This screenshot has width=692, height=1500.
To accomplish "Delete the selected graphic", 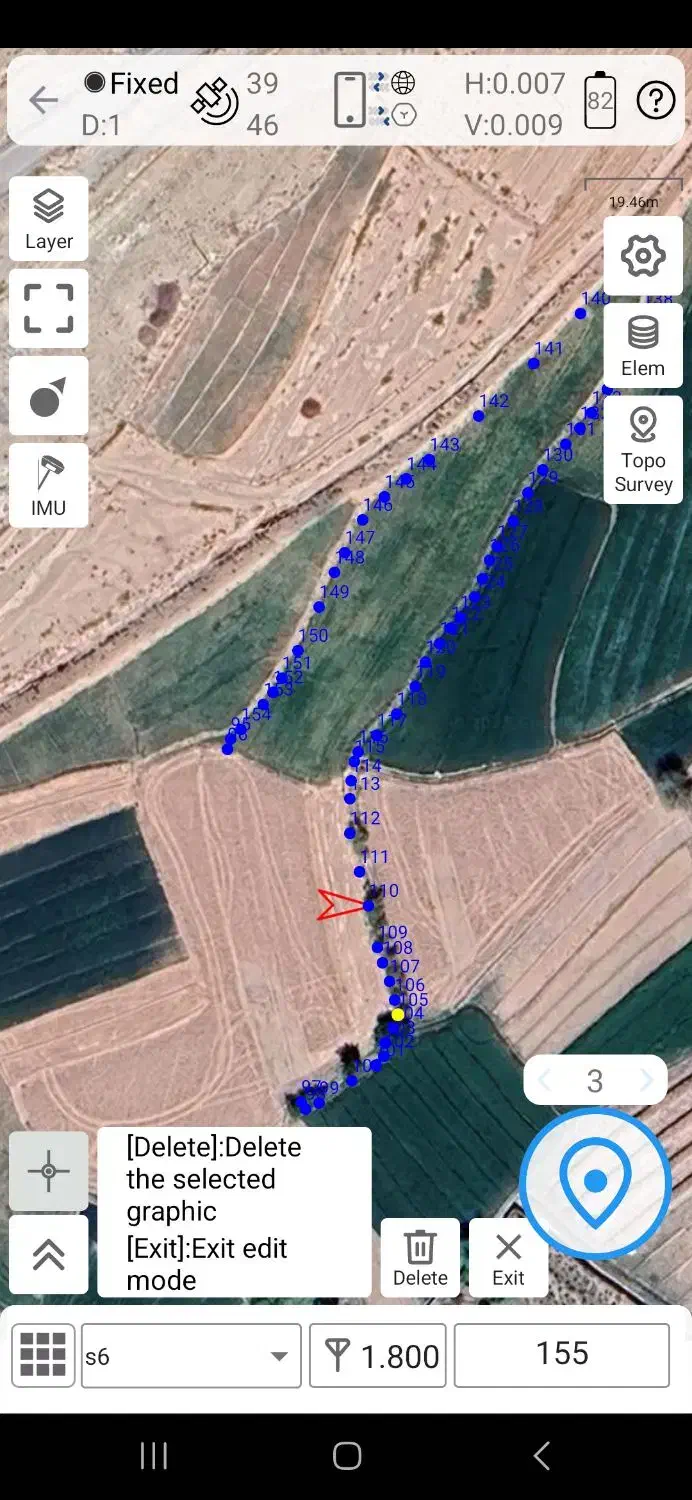I will (420, 1257).
